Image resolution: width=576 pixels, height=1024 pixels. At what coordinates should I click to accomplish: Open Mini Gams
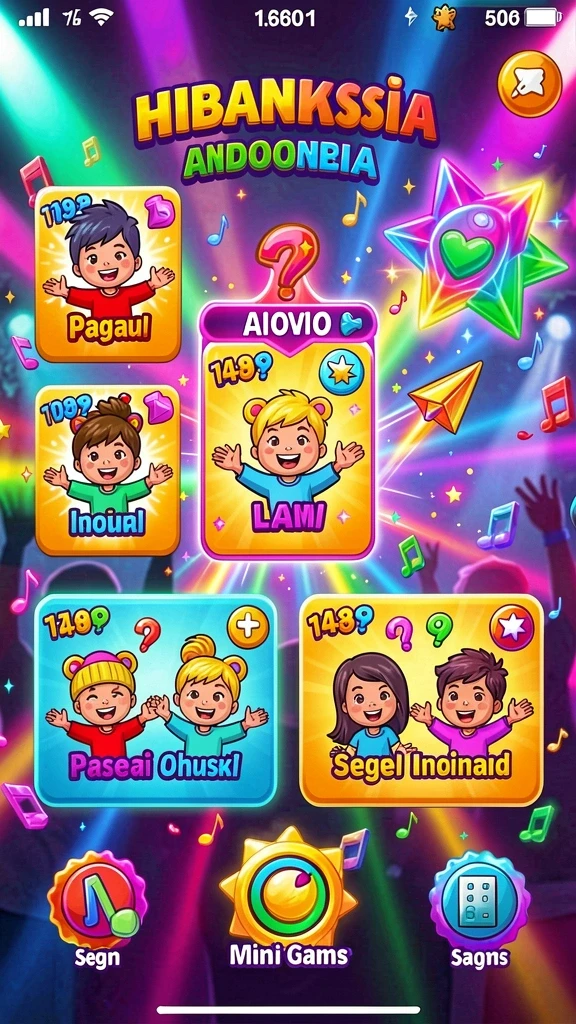pyautogui.click(x=289, y=898)
